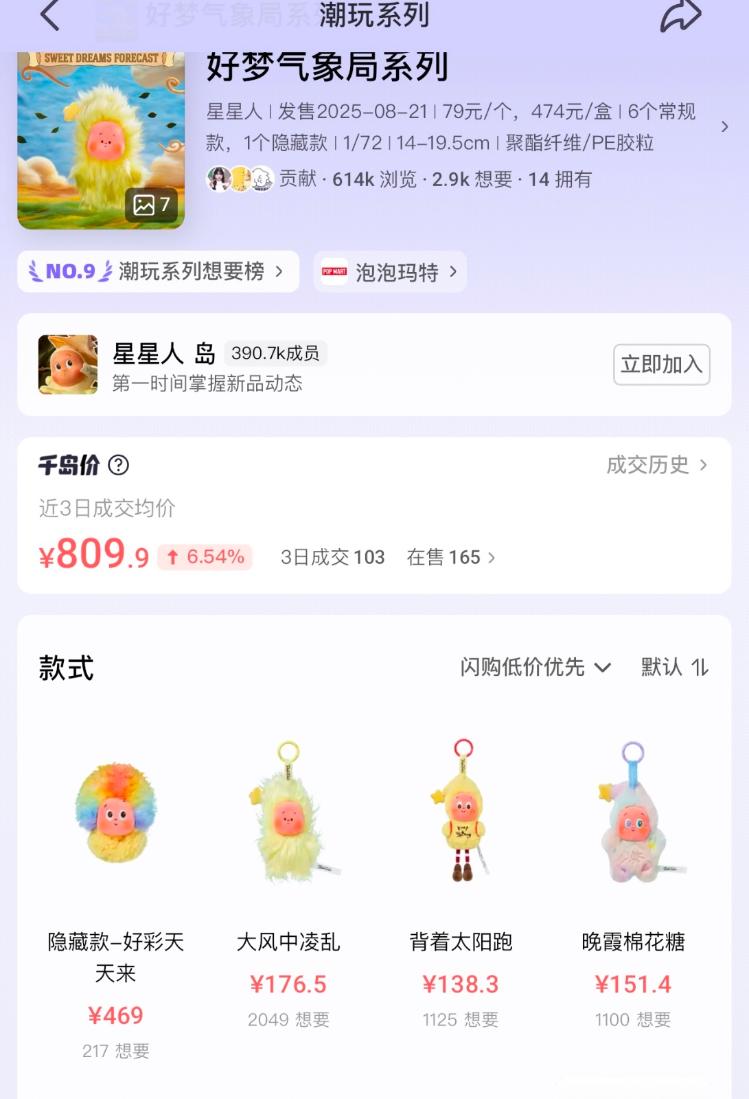Share this toy series page
Viewport: 749px width, 1099px height.
coord(681,16)
